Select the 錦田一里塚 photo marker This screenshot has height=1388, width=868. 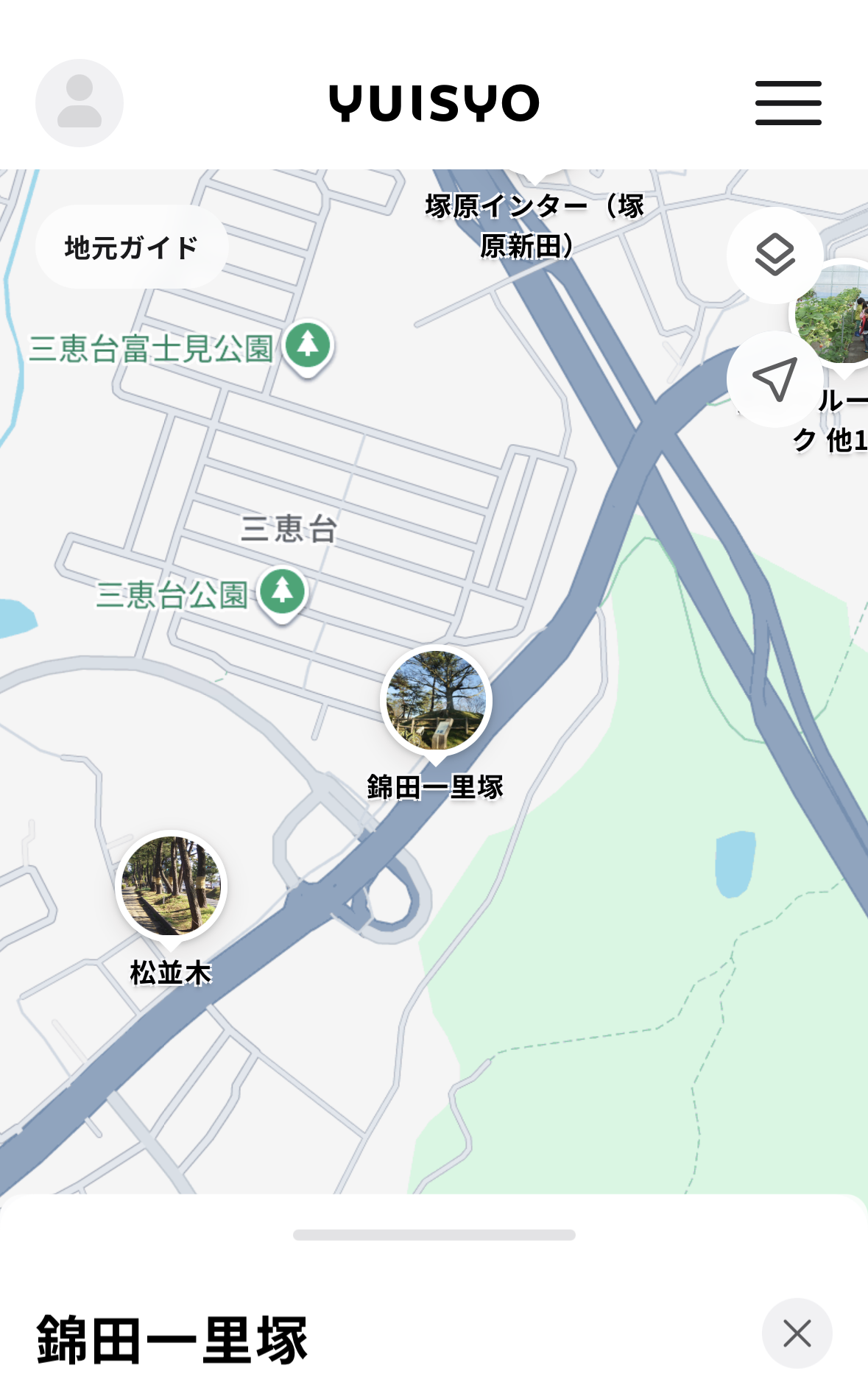pos(436,701)
